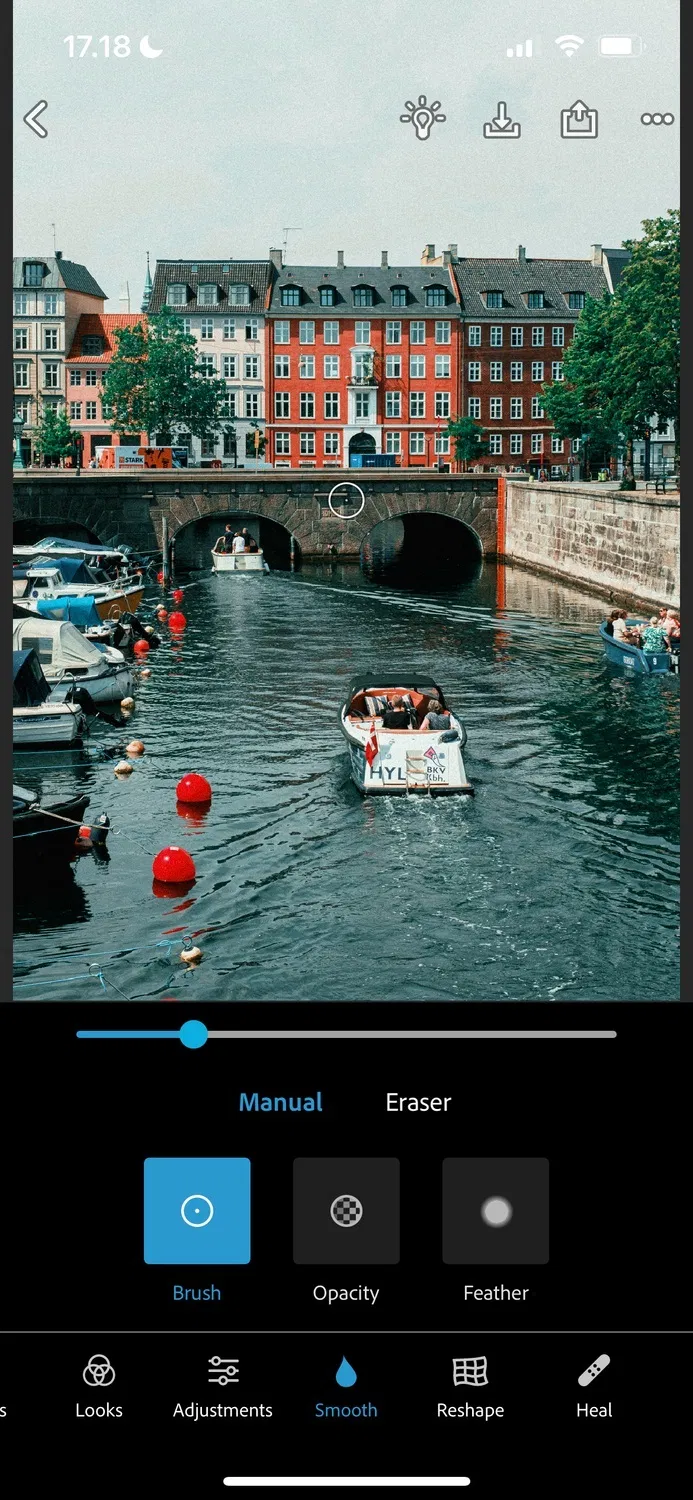693x1500 pixels.
Task: Choose the Smooth tool
Action: click(346, 1385)
